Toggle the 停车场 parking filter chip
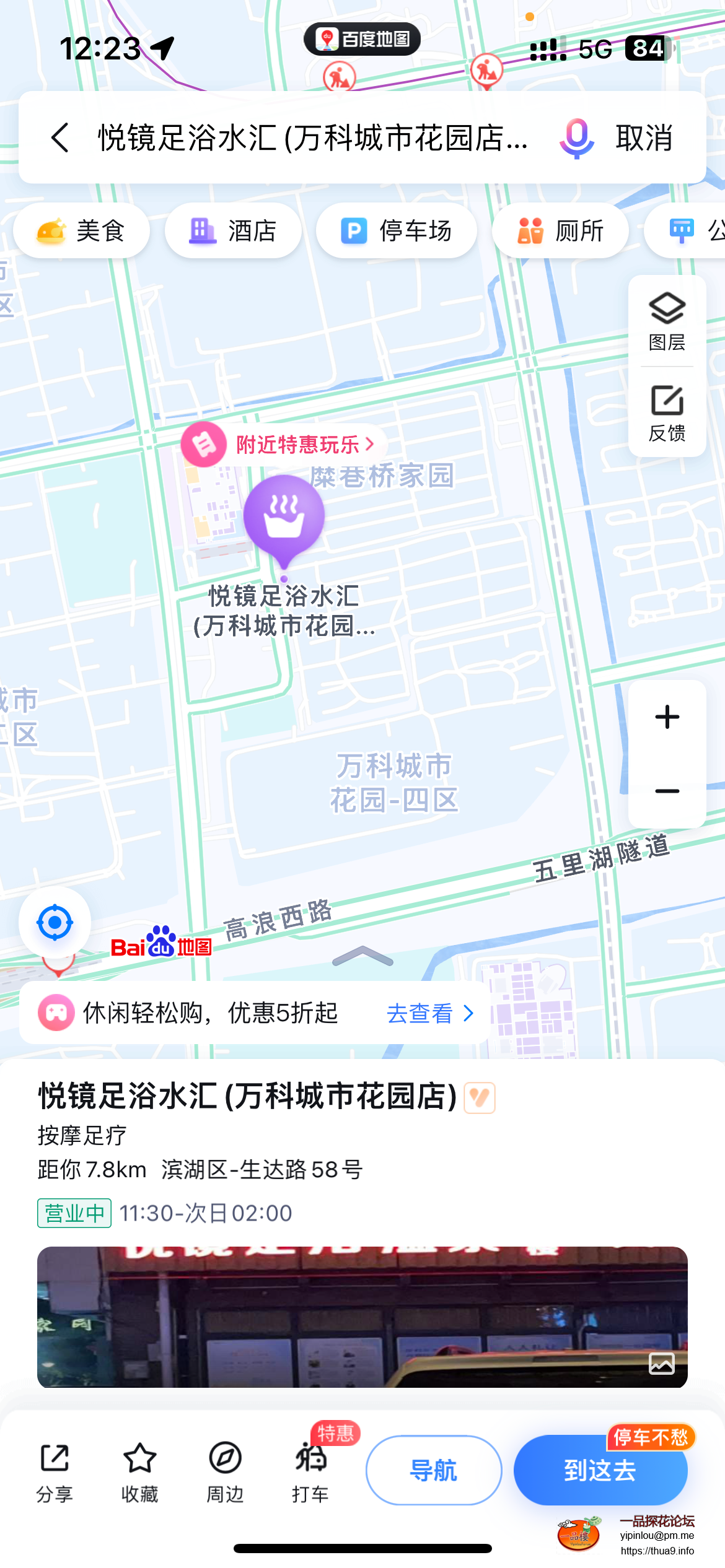The image size is (725, 1568). click(x=397, y=230)
